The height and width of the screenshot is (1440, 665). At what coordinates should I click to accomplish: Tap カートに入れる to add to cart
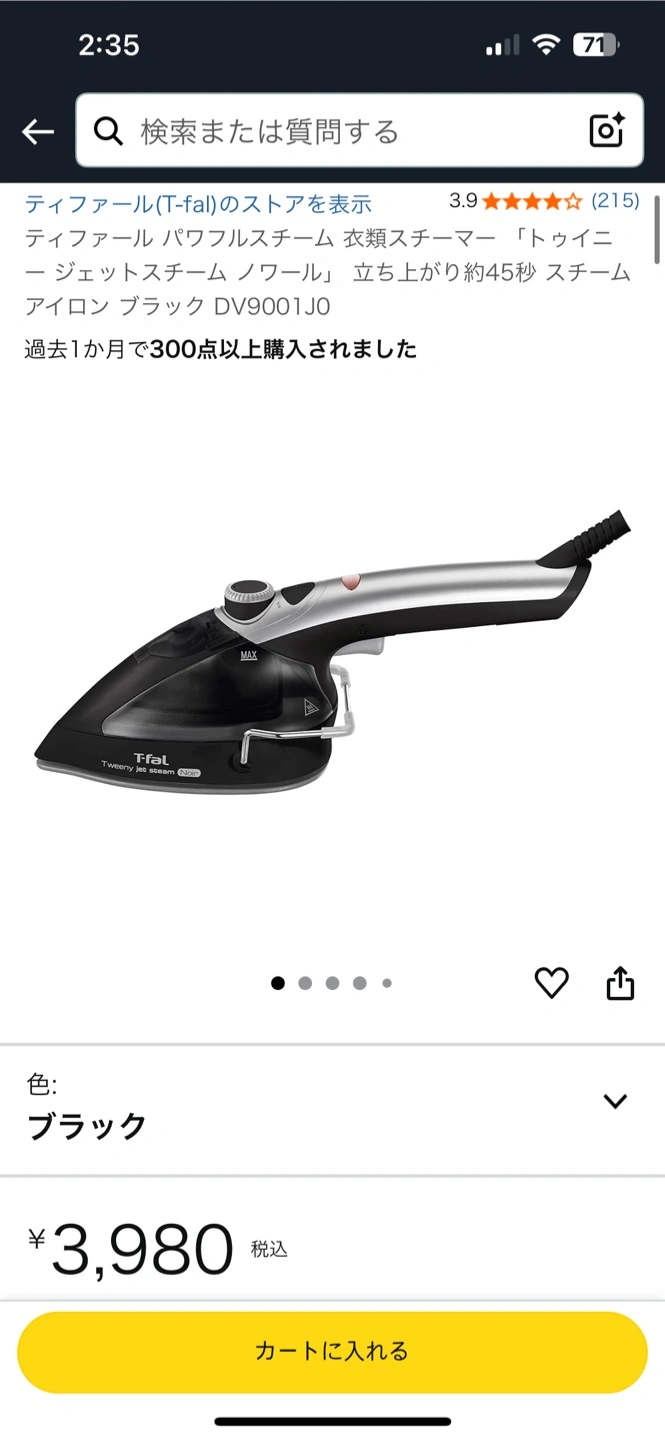click(332, 1352)
